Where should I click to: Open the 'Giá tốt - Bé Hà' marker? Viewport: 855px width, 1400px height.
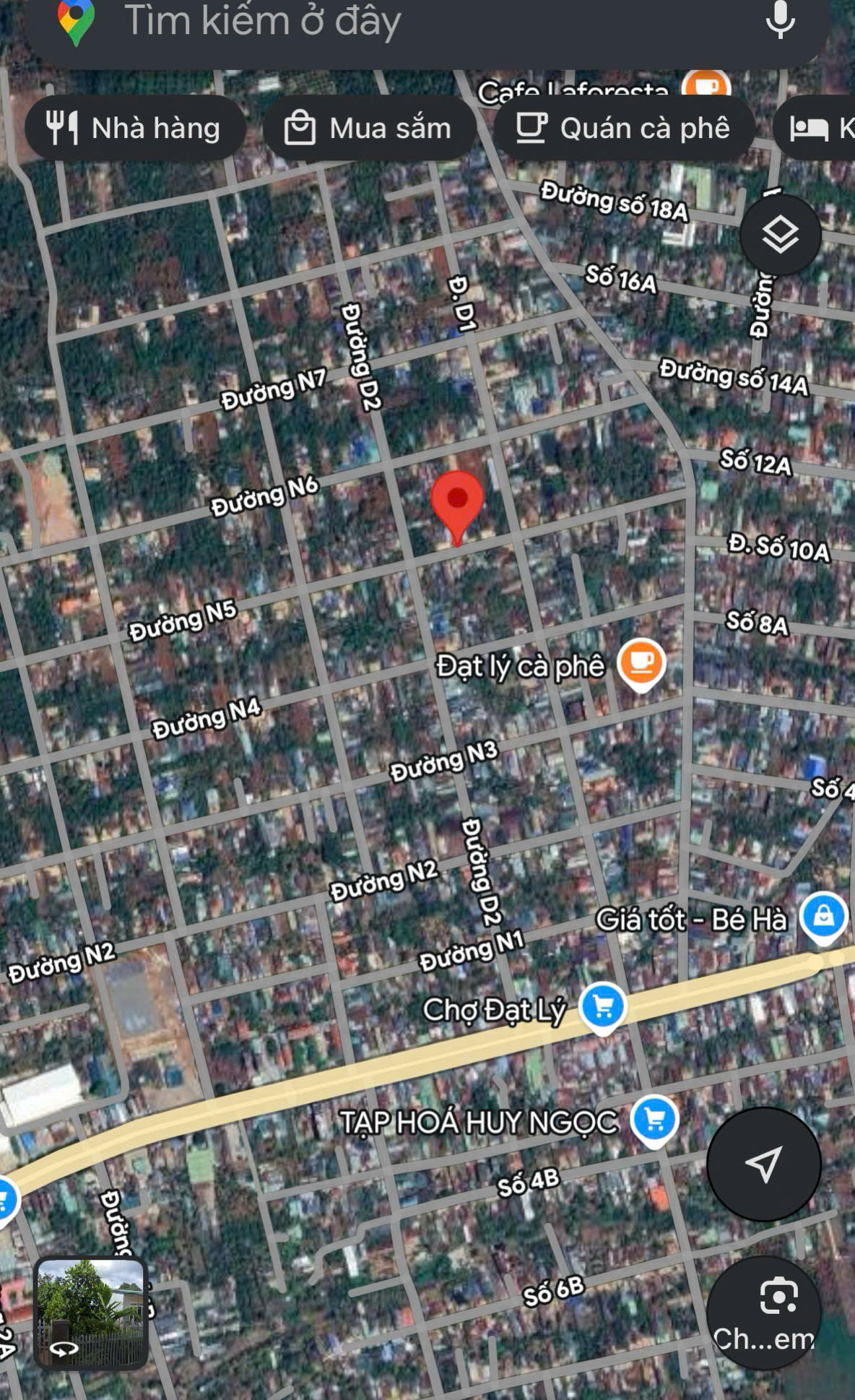(x=824, y=917)
